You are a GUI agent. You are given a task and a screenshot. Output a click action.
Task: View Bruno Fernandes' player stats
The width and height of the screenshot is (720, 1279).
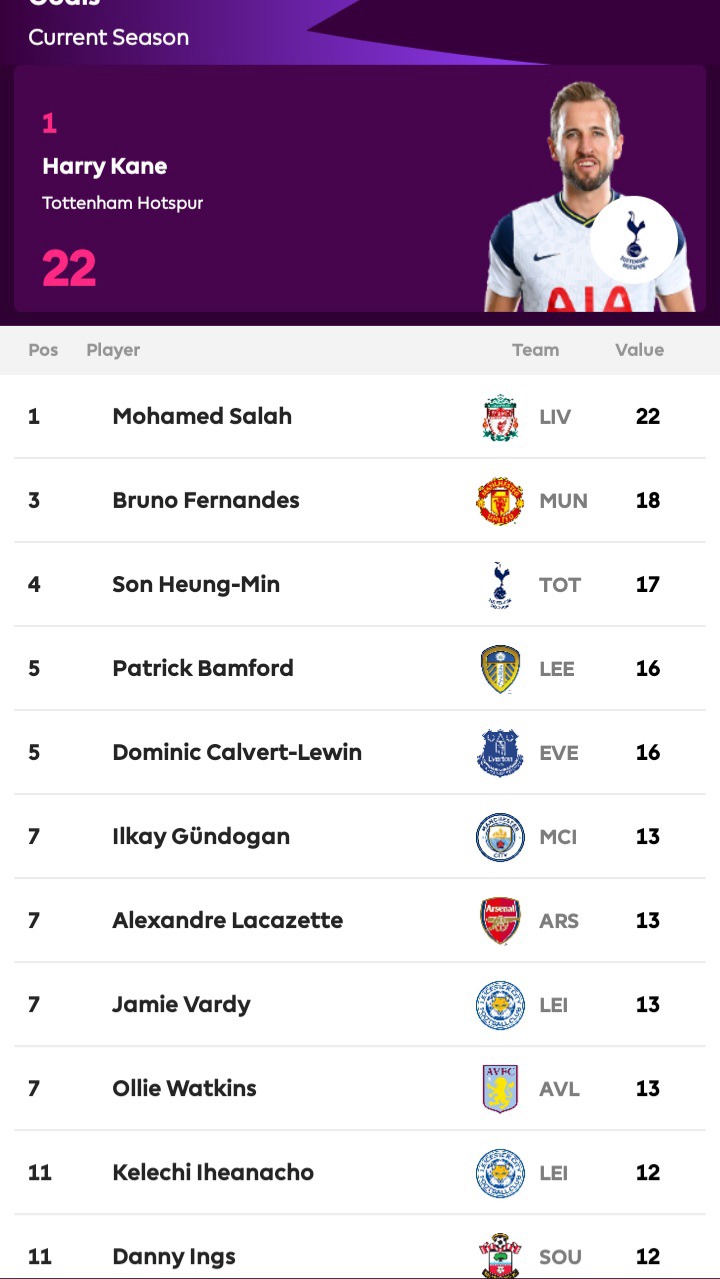(x=360, y=501)
